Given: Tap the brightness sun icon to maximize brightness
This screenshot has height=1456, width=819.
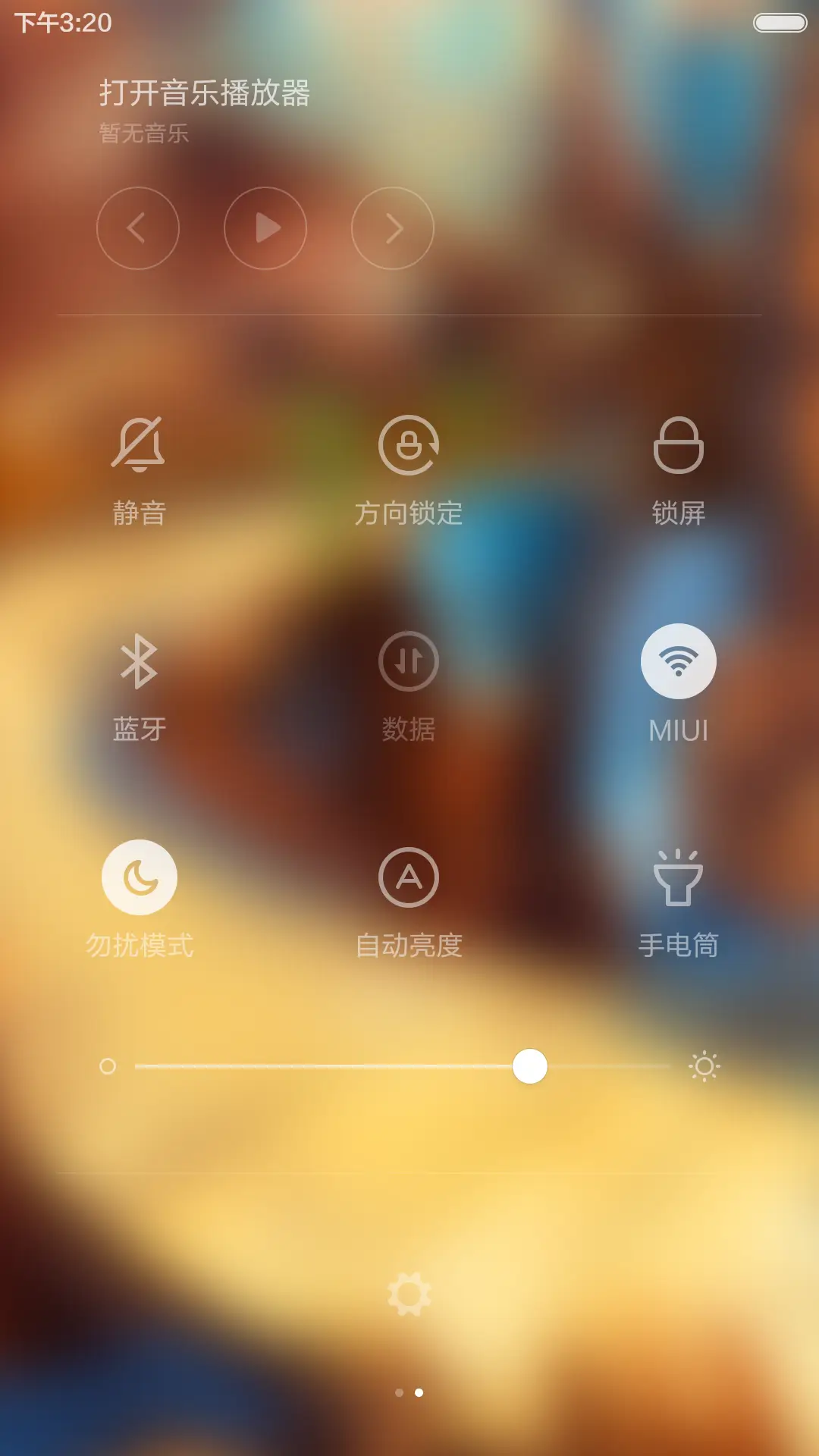Looking at the screenshot, I should 704,1066.
